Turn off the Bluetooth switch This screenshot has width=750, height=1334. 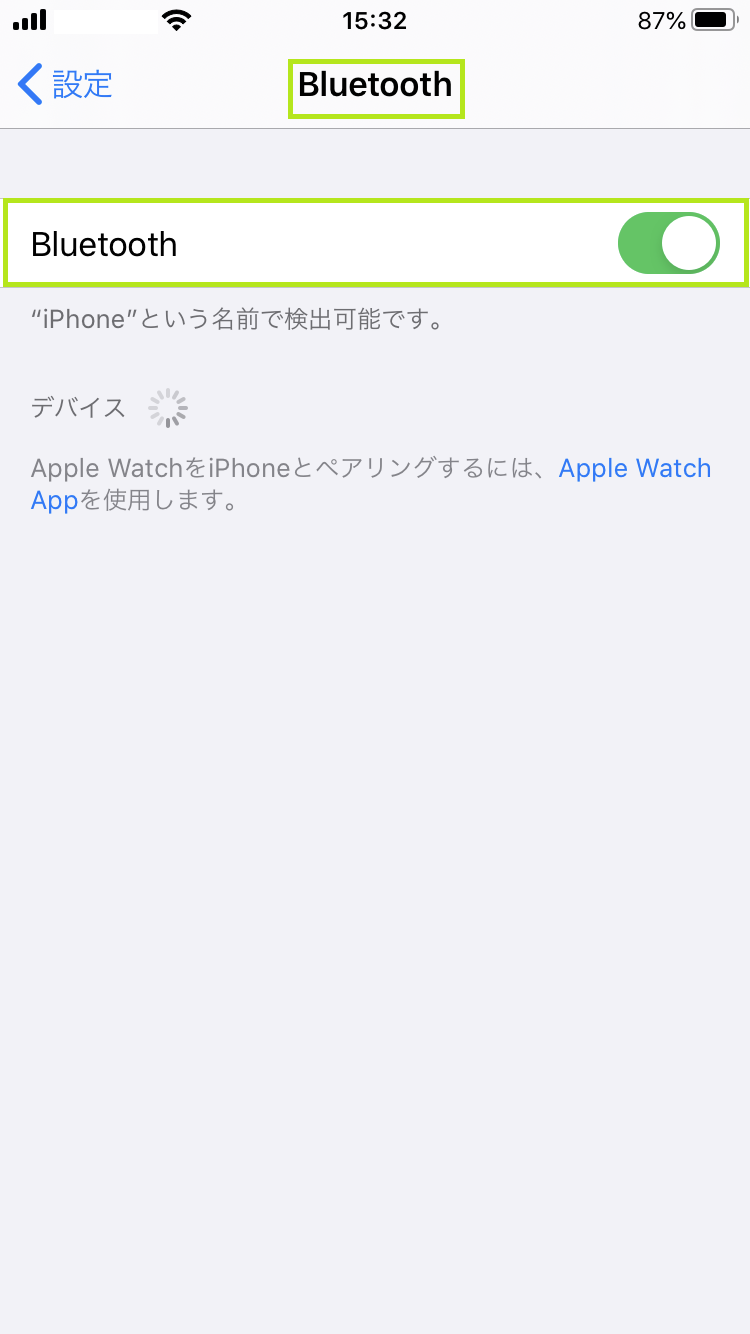coord(669,243)
